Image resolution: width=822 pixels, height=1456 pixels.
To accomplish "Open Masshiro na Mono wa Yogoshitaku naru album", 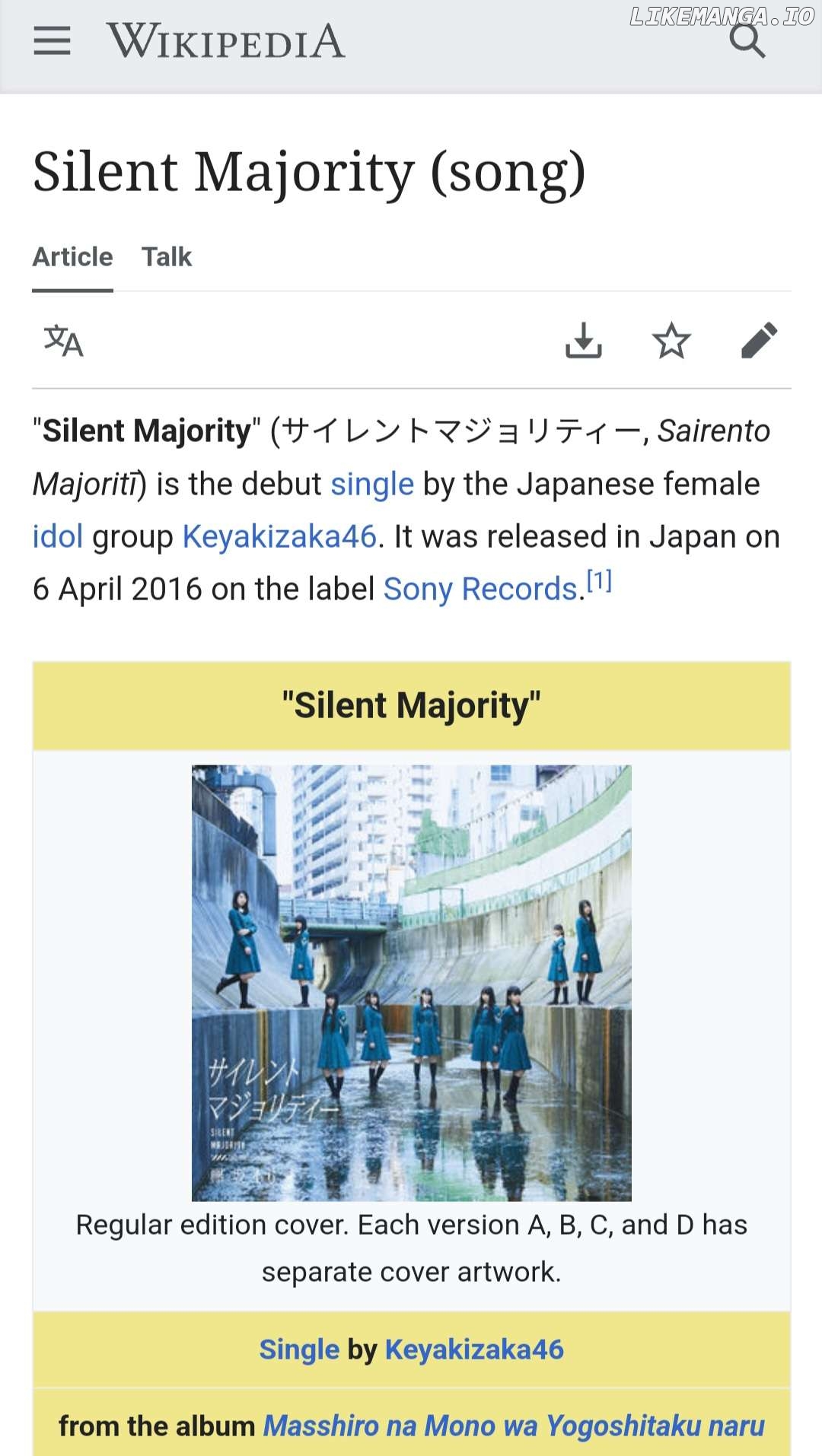I will pyautogui.click(x=514, y=1426).
